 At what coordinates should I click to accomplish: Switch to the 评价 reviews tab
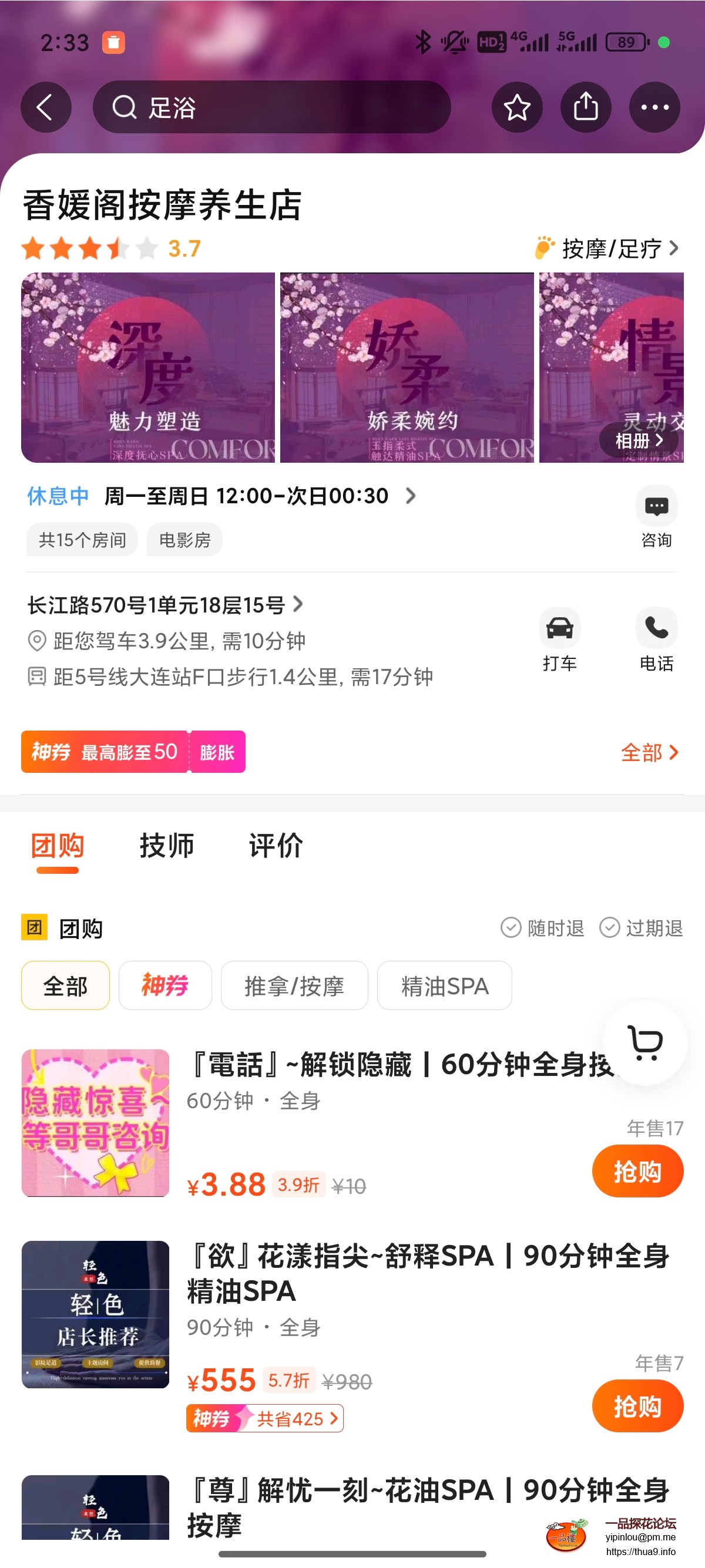[x=276, y=846]
